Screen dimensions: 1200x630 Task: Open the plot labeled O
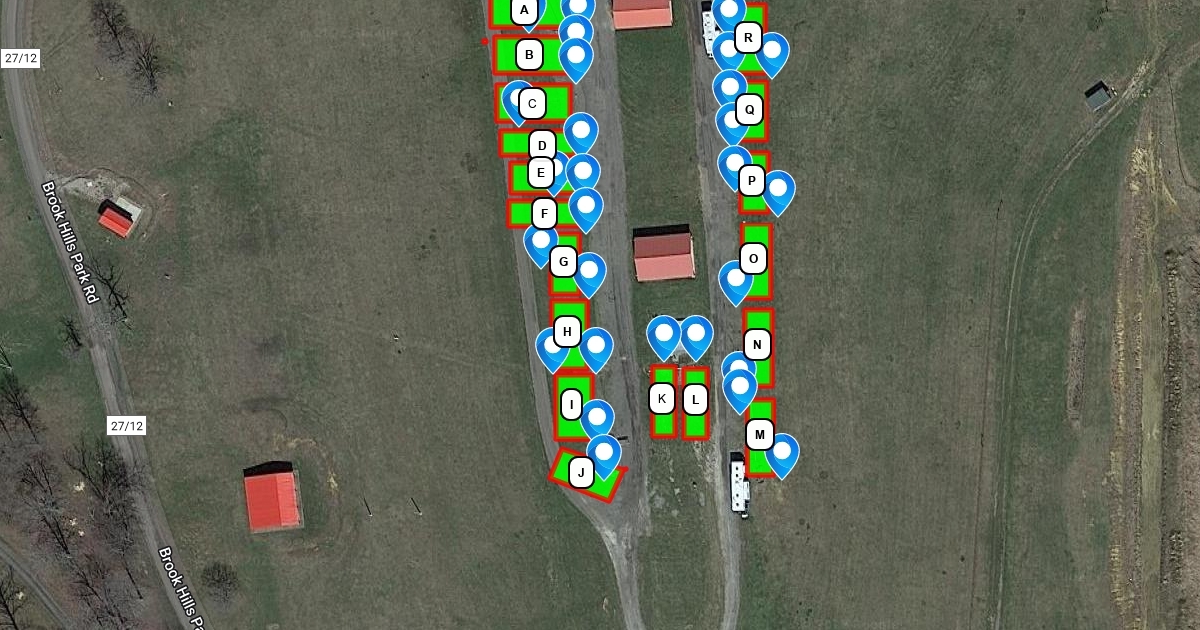(754, 260)
